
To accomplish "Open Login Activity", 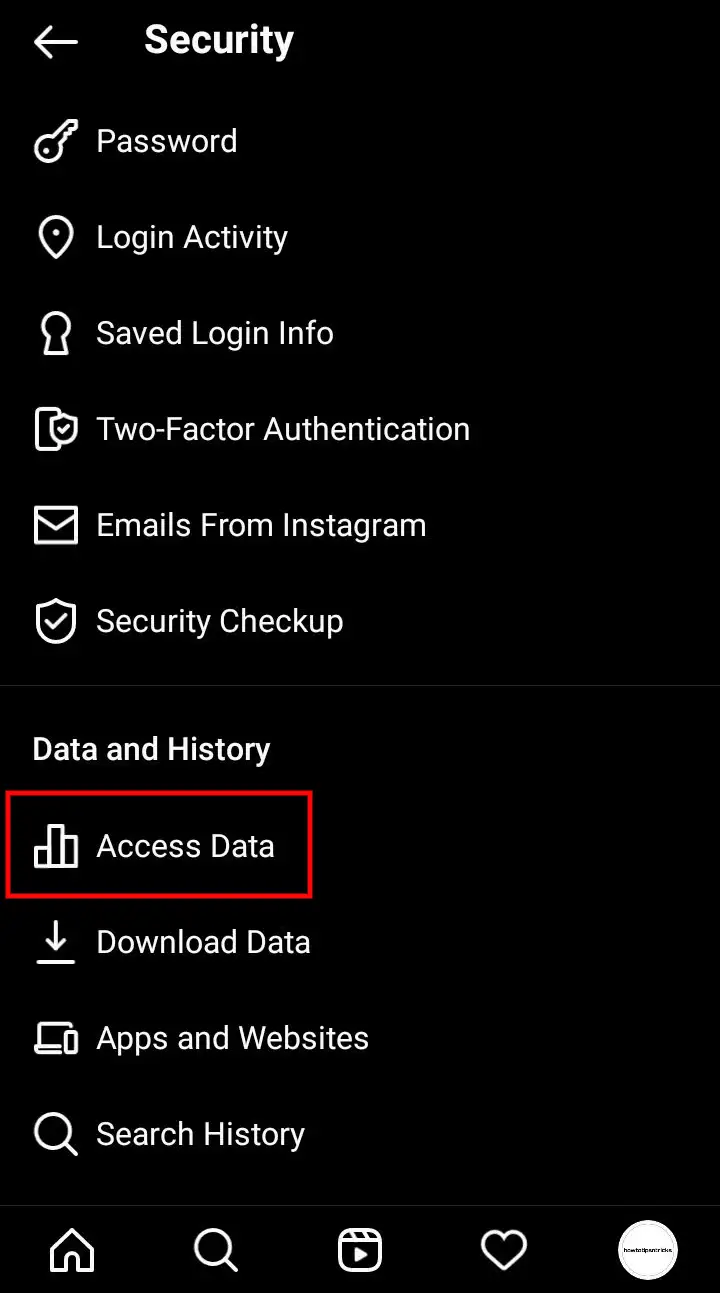I will (360, 237).
